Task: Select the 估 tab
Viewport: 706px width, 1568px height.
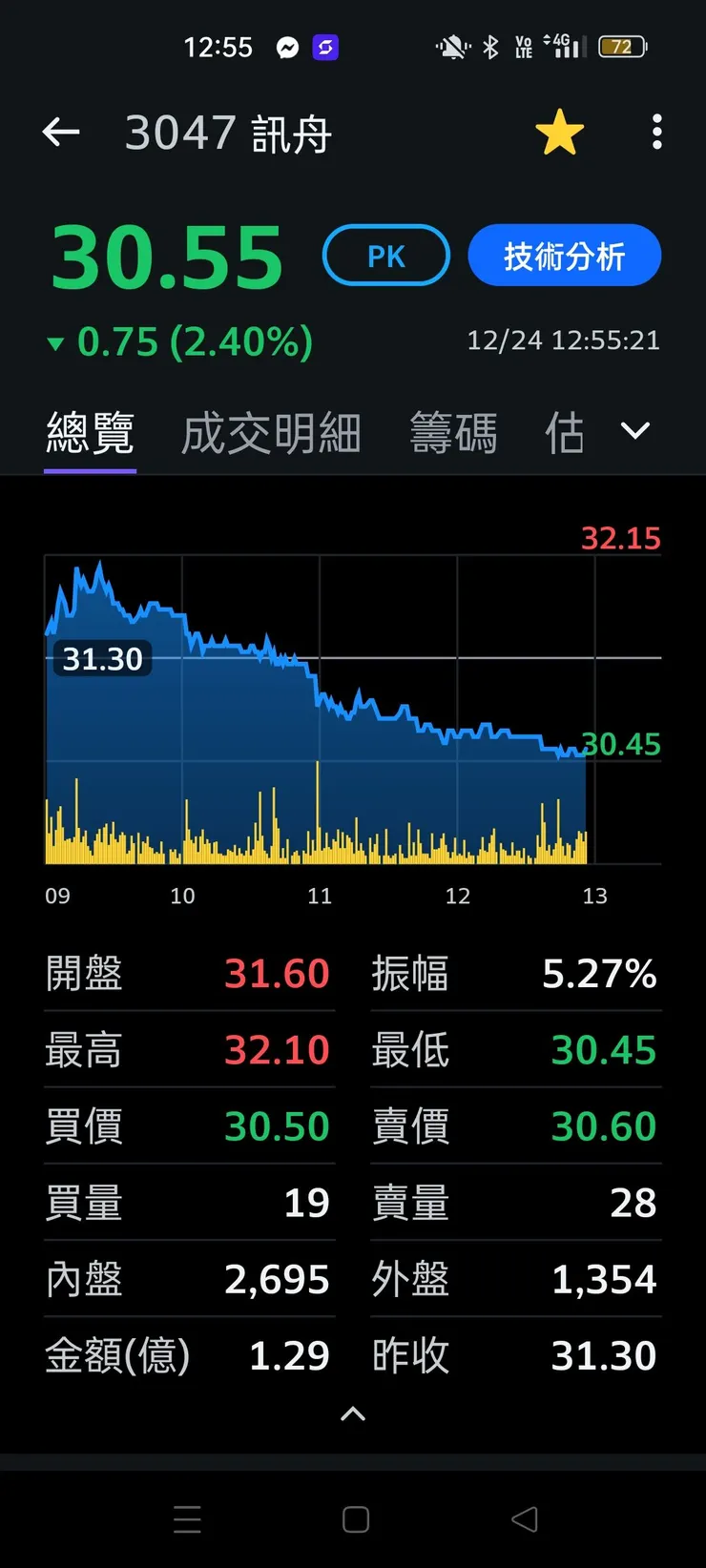Action: coord(564,431)
